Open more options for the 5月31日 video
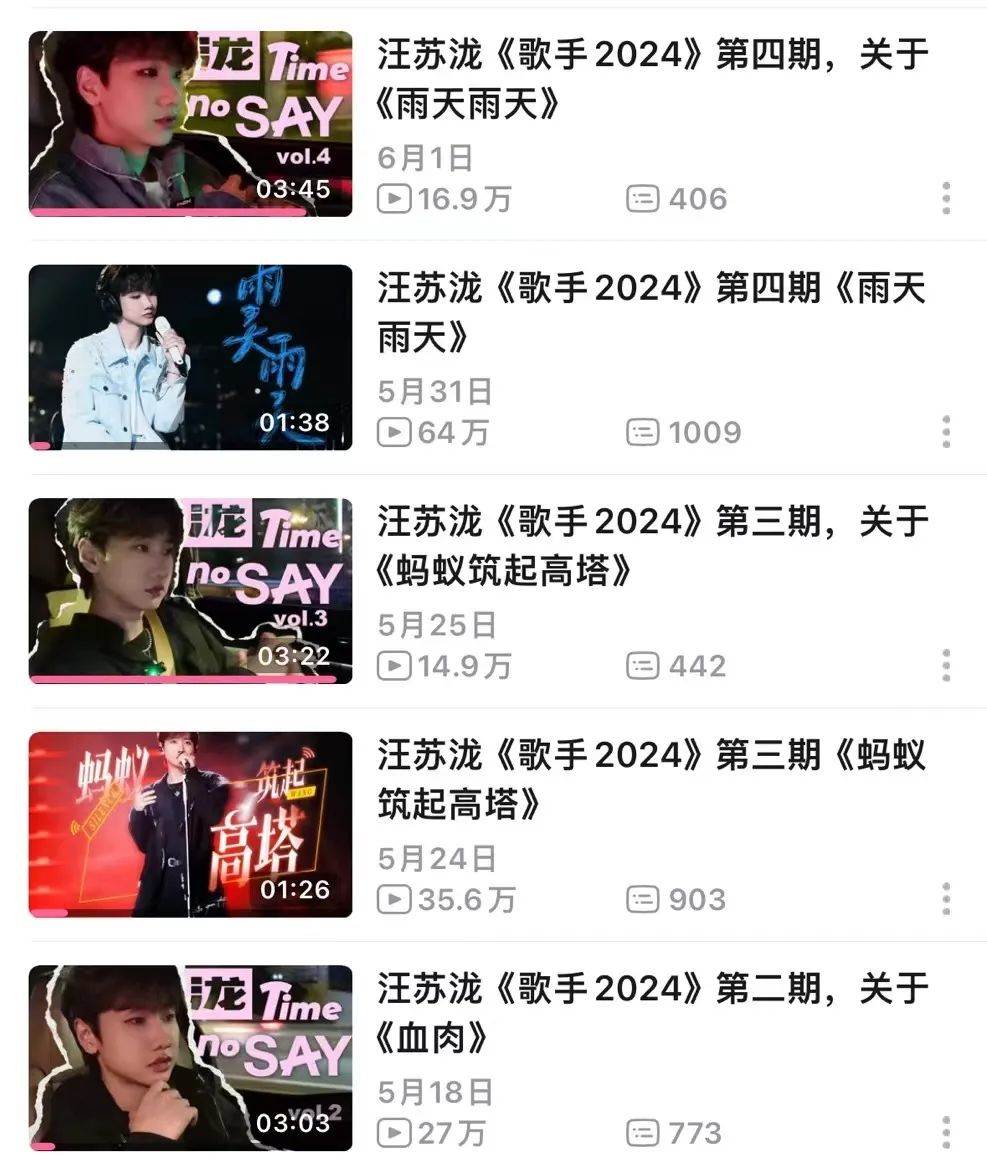The image size is (987, 1161). point(945,432)
